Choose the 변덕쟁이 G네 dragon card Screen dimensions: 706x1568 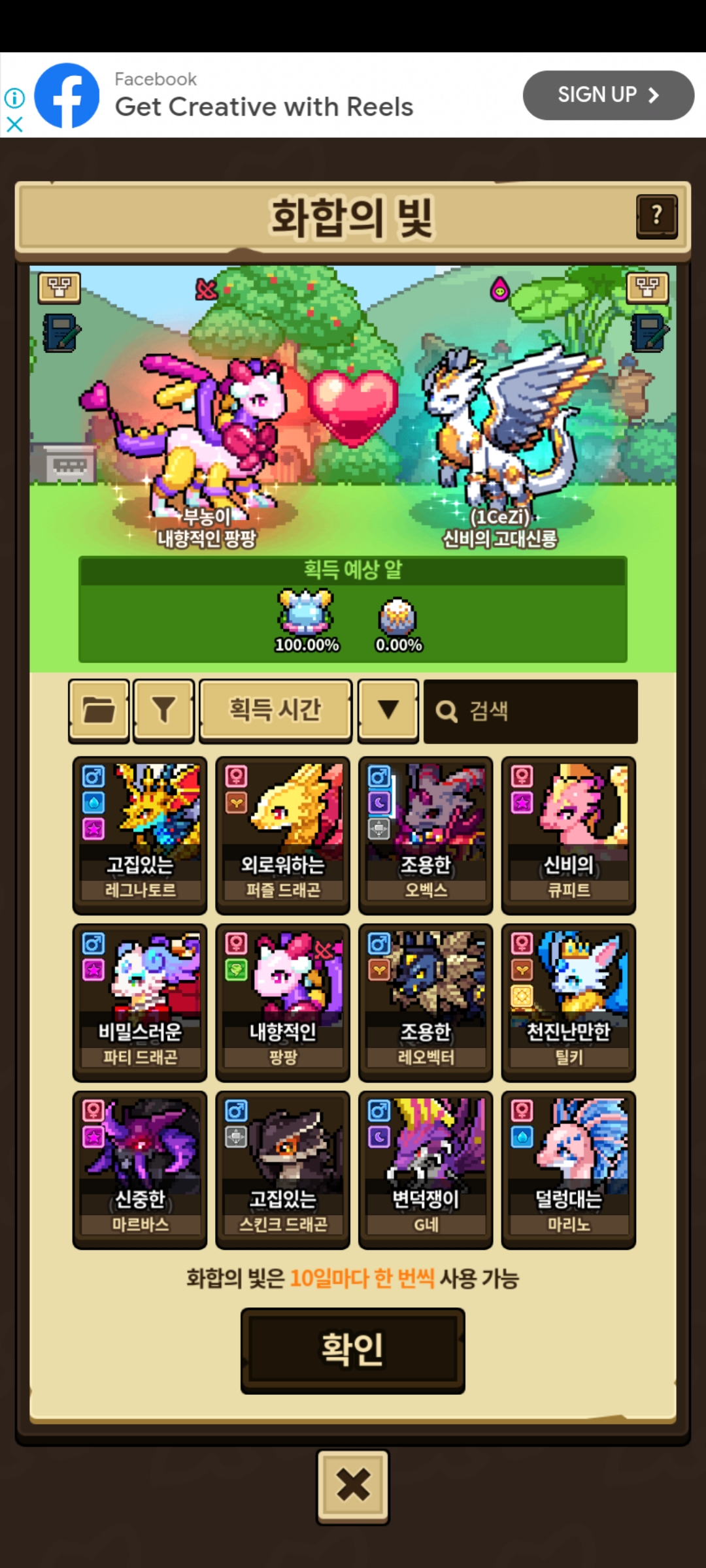426,1169
